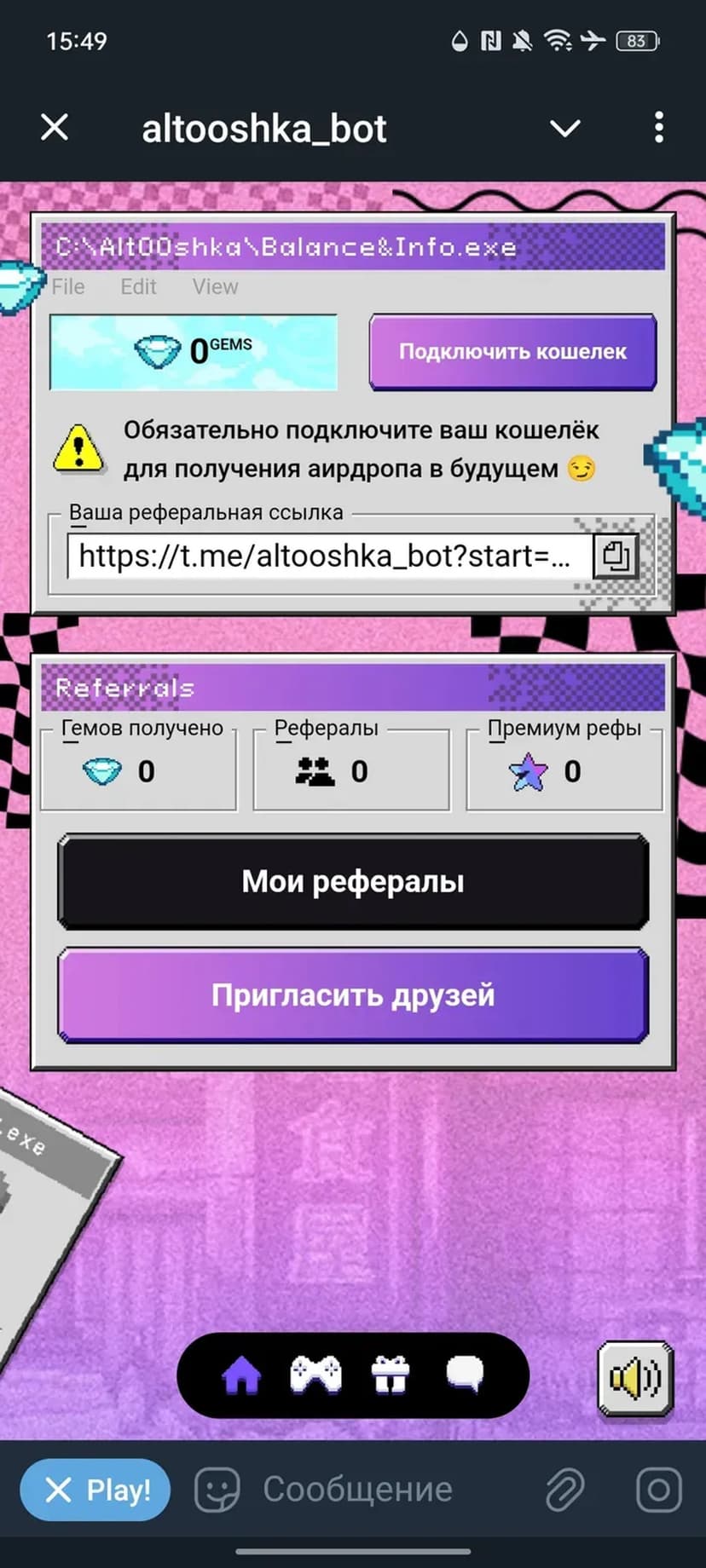Open Мои рефералы list

click(353, 882)
